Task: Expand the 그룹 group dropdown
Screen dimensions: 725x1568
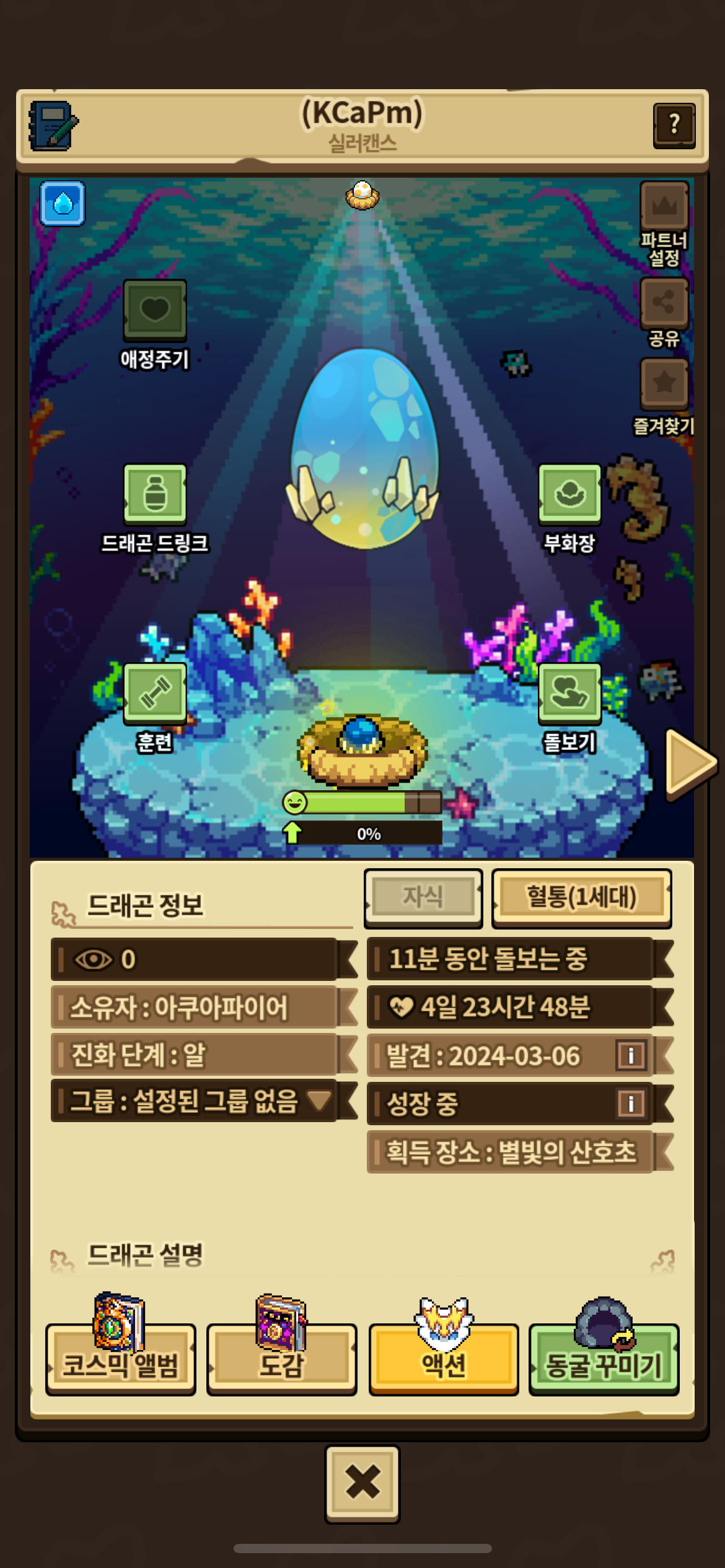Action: [x=319, y=1100]
